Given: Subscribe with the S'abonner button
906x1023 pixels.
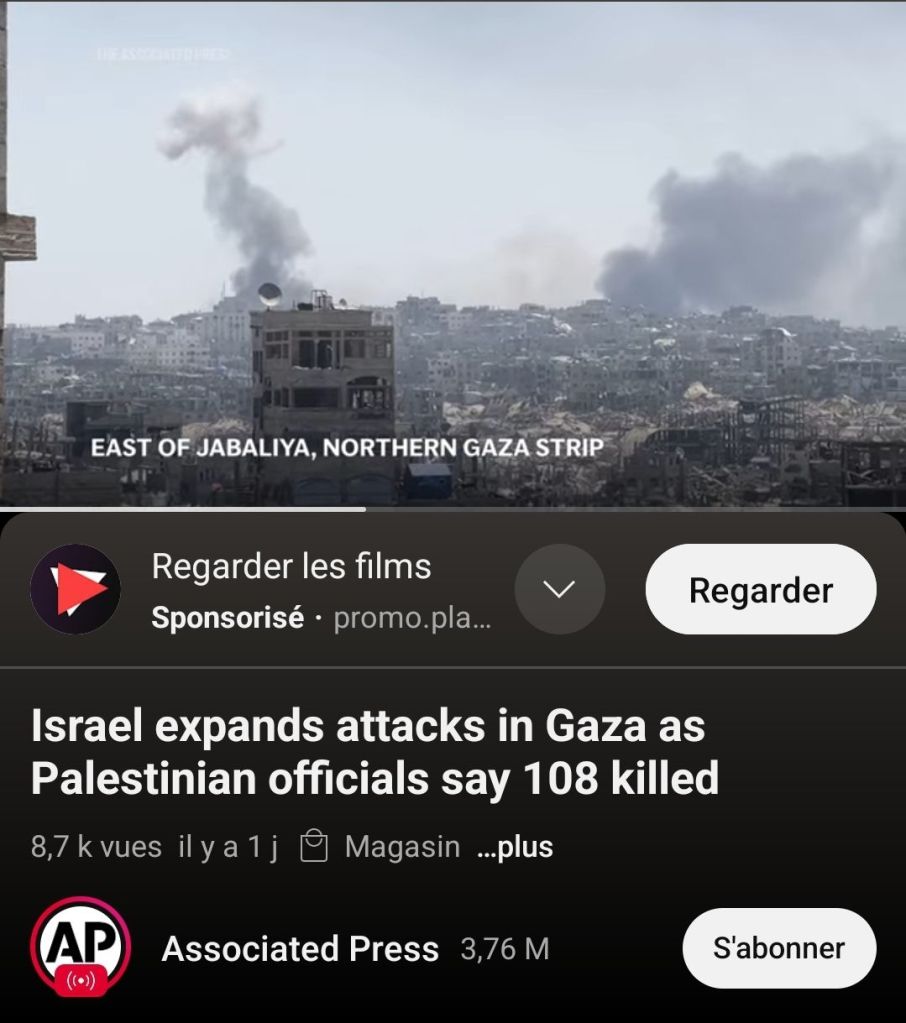Looking at the screenshot, I should click(778, 948).
